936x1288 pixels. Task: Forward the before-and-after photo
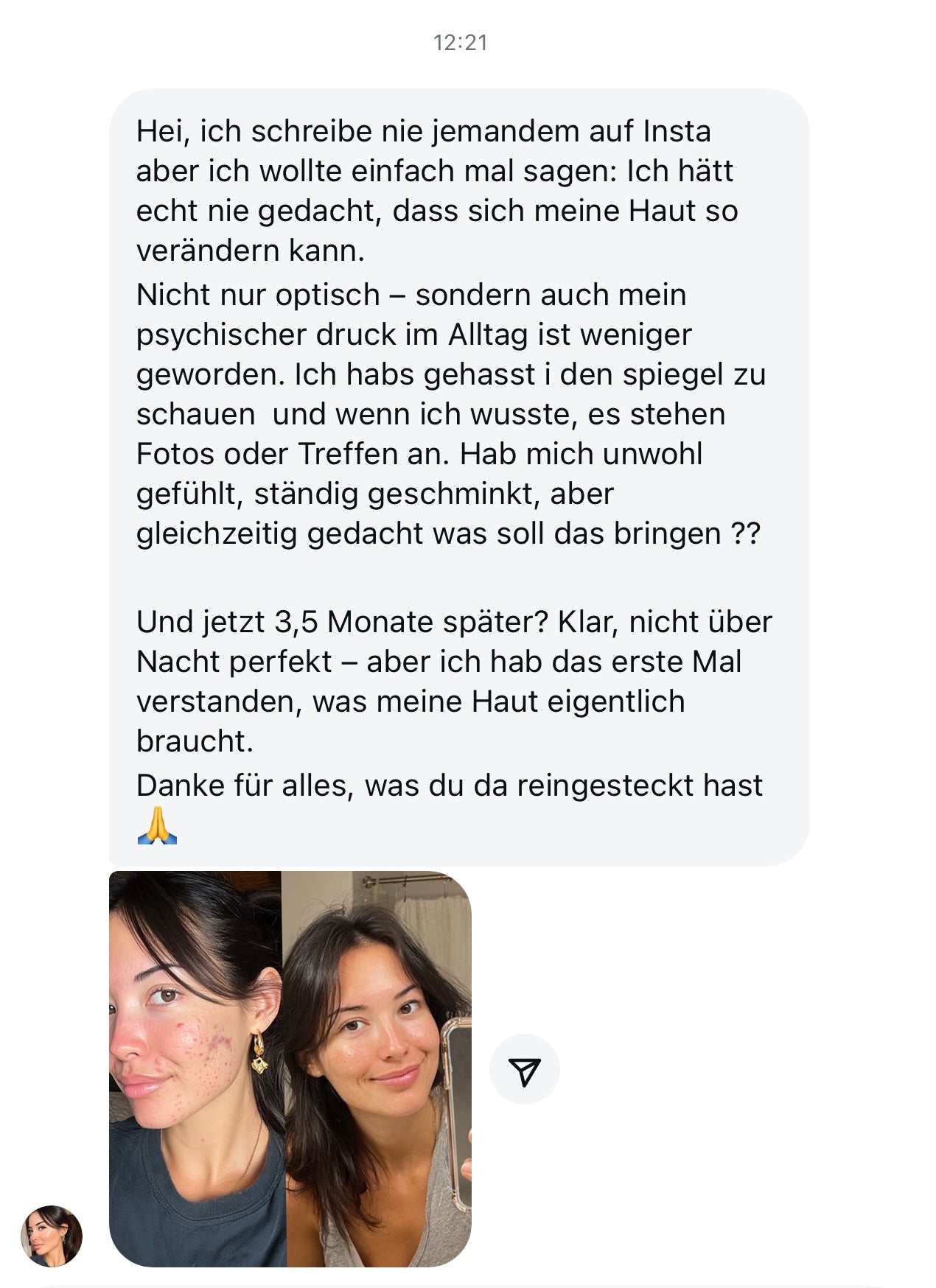[x=524, y=1070]
